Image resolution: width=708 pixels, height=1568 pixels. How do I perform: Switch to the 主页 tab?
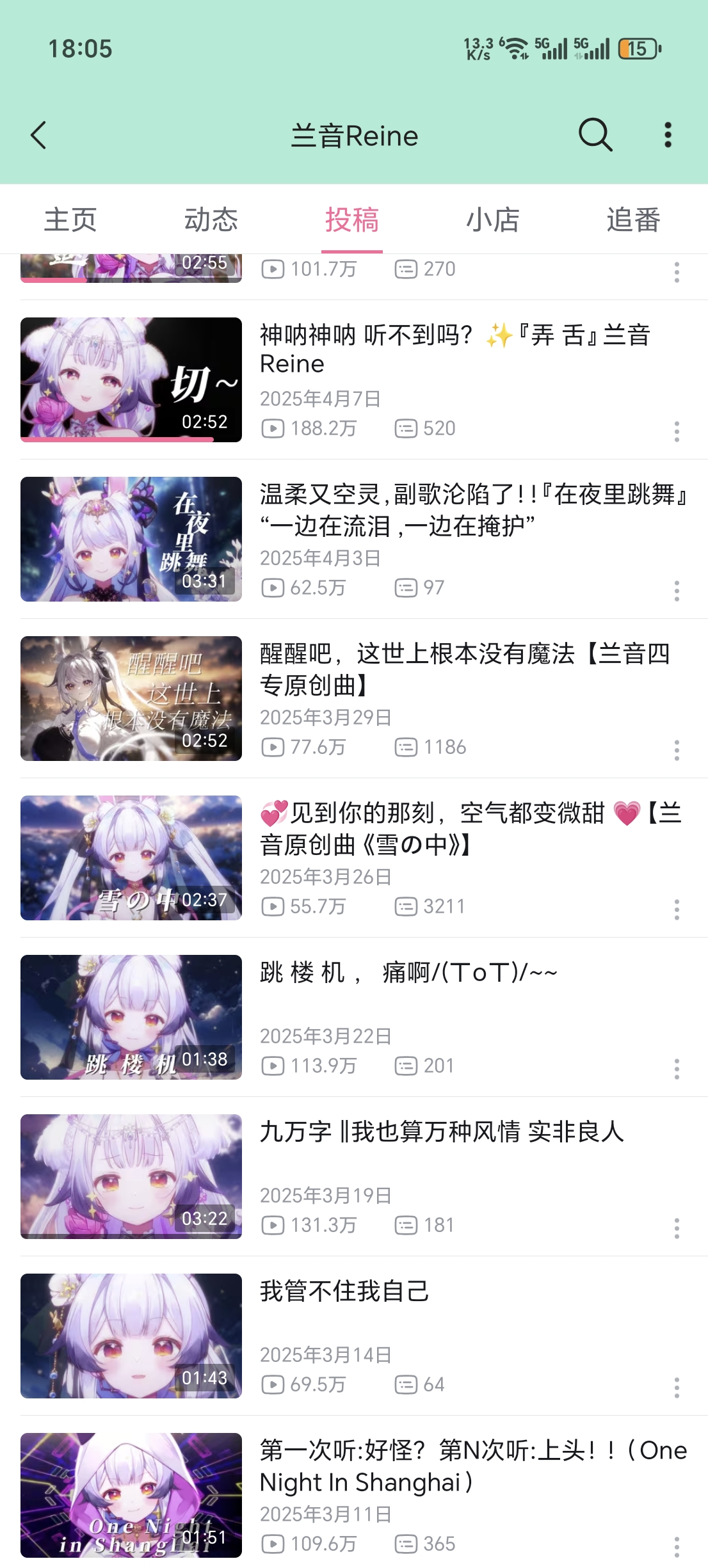point(70,220)
